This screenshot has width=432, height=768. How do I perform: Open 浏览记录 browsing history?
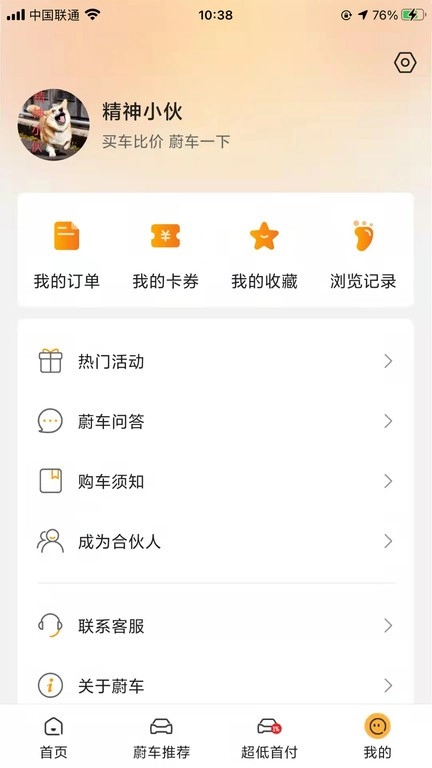click(x=363, y=255)
